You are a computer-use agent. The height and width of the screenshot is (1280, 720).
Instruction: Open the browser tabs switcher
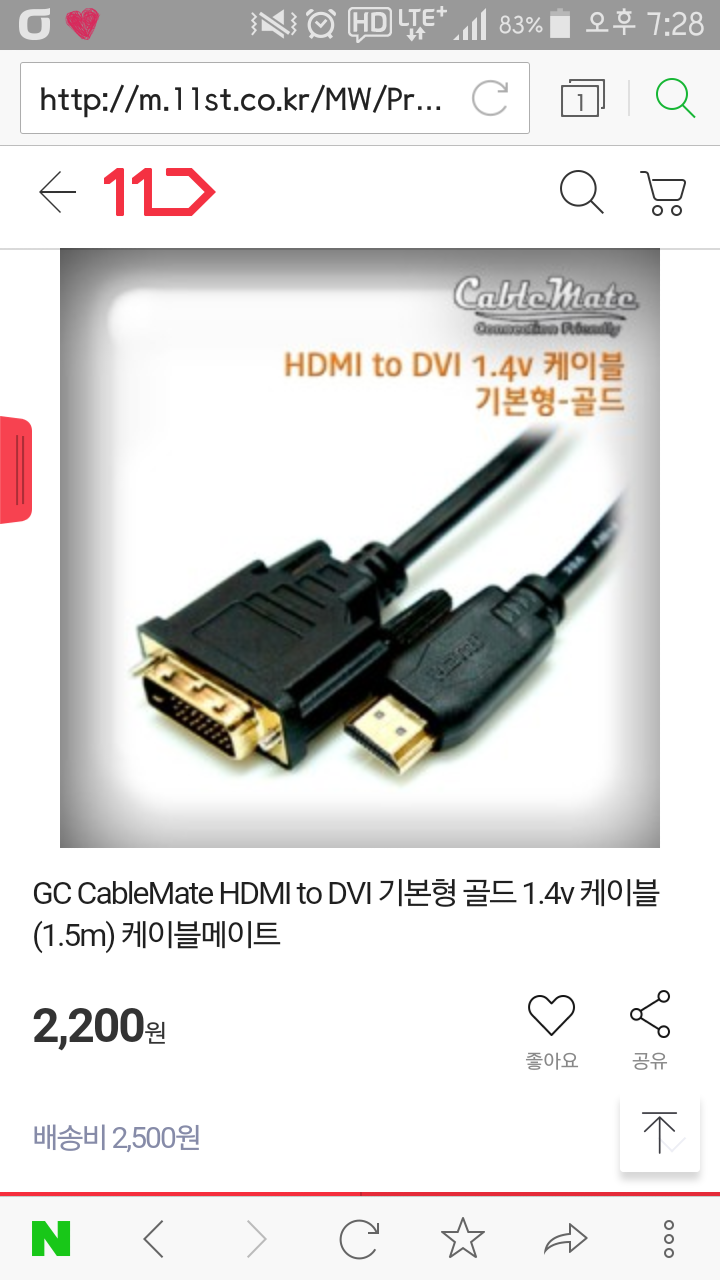(x=582, y=98)
